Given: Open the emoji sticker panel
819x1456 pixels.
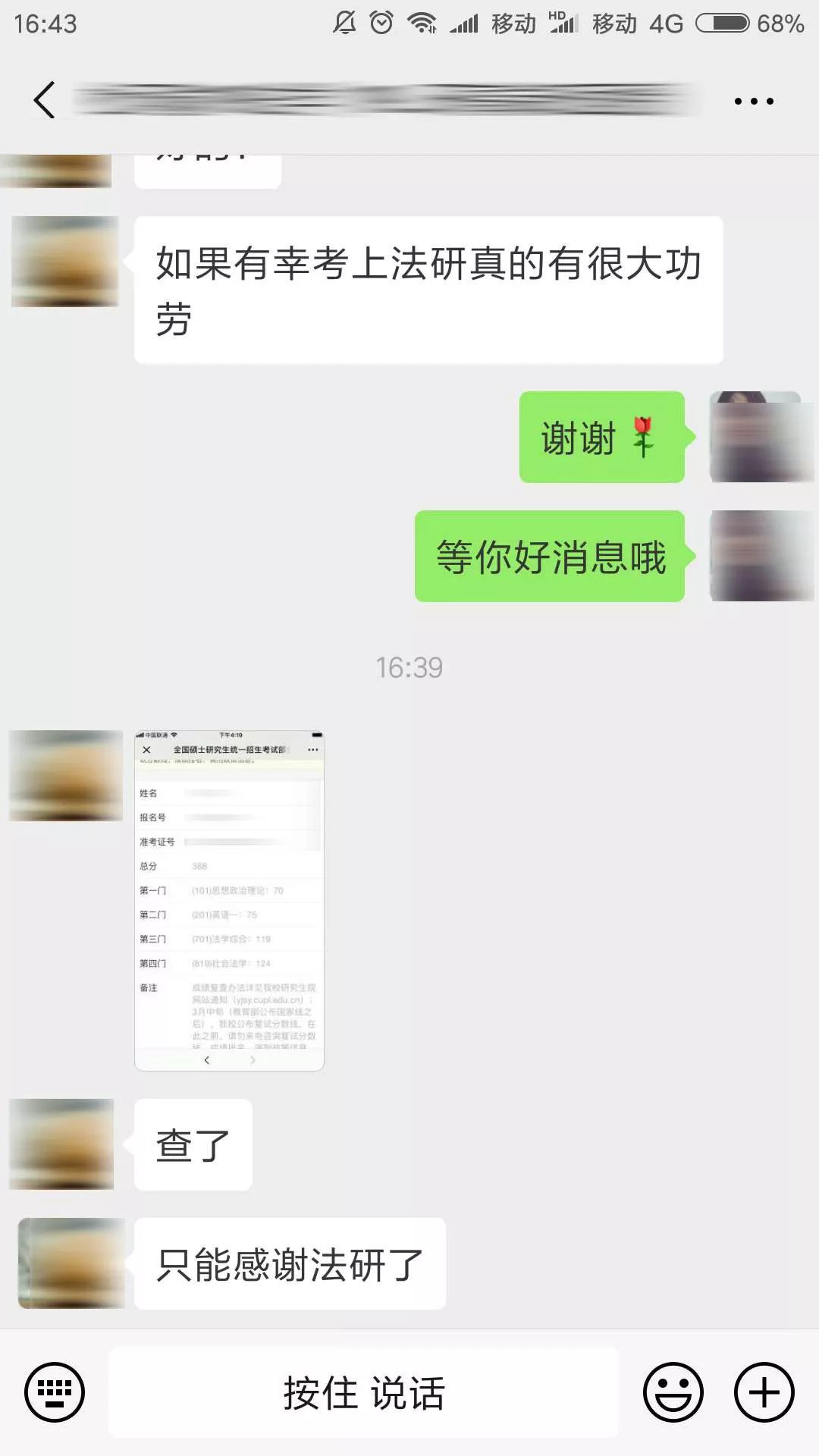Looking at the screenshot, I should coord(673,1392).
